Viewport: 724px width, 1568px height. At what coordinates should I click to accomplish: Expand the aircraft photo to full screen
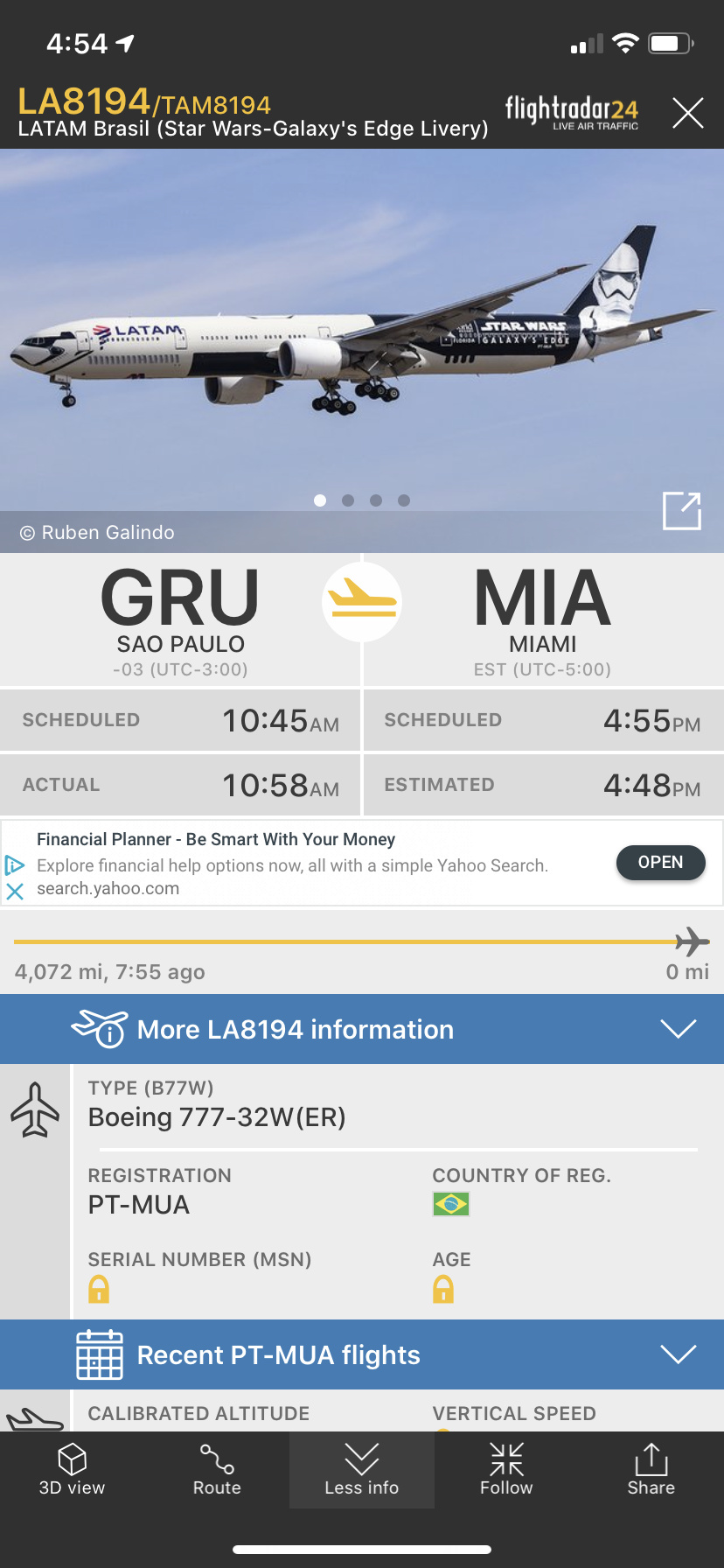[682, 511]
